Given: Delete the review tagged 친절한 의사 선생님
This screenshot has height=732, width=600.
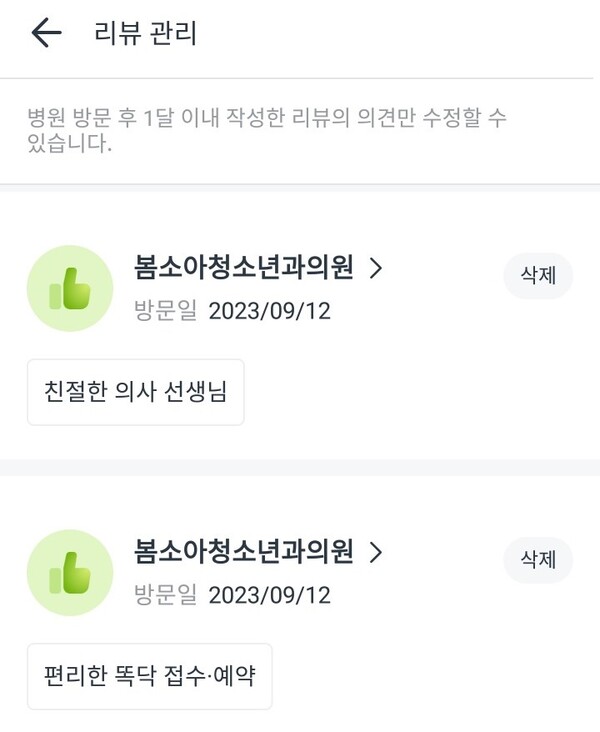Looking at the screenshot, I should click(x=538, y=275).
